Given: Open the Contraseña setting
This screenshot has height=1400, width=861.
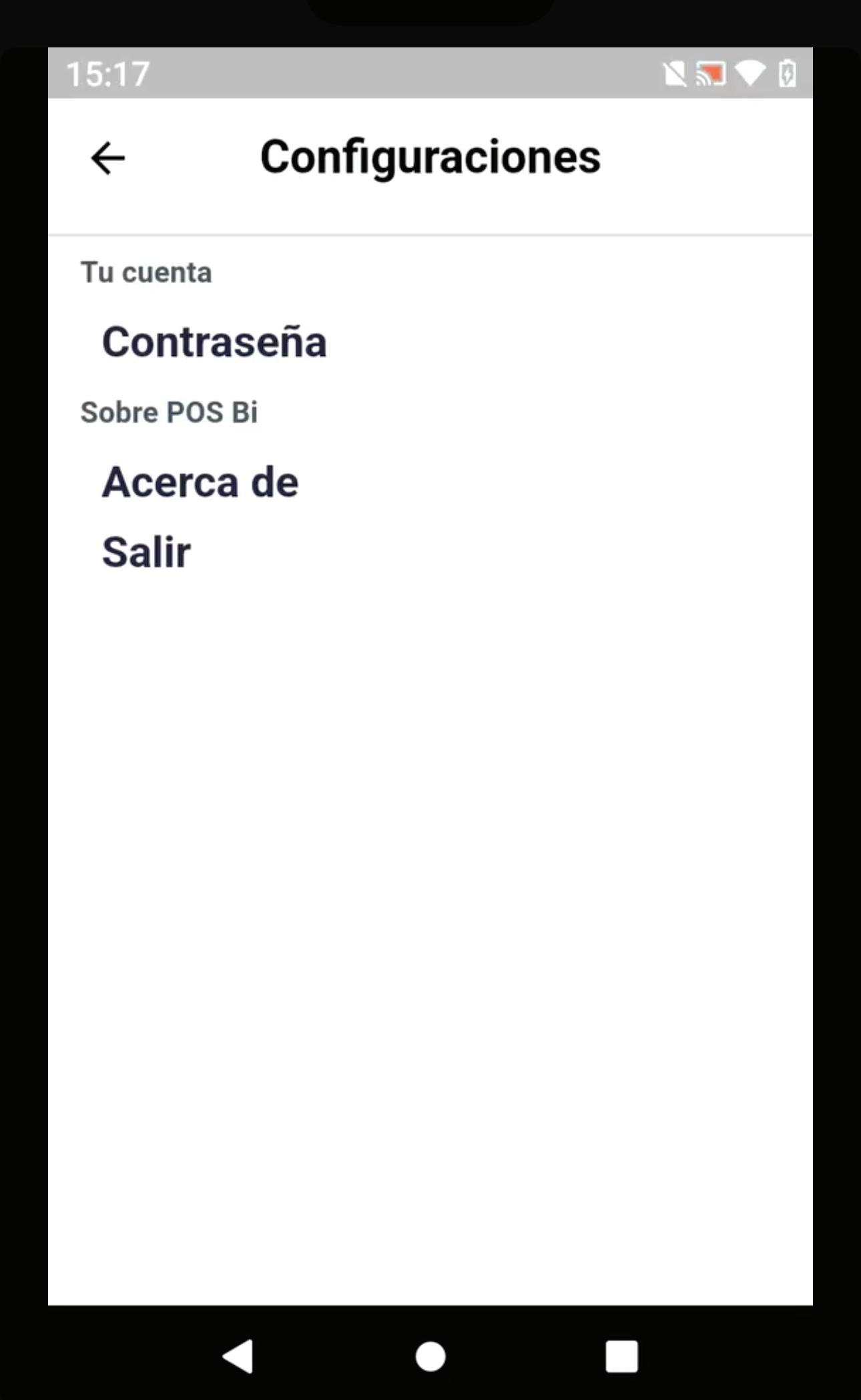Looking at the screenshot, I should tap(214, 342).
